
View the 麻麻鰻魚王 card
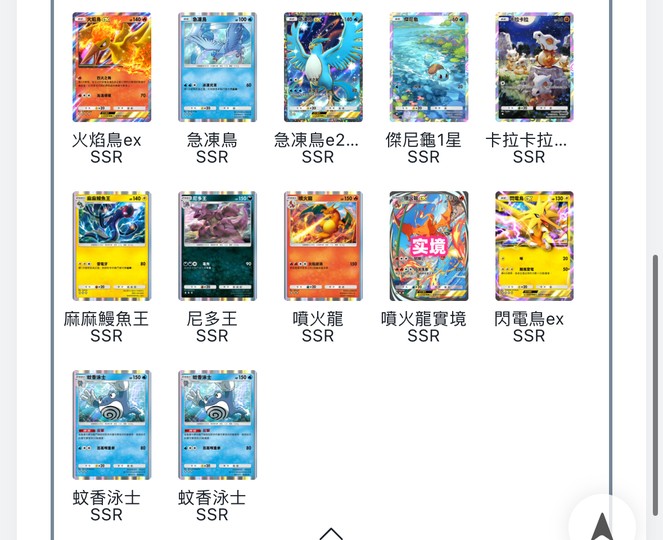[x=111, y=246]
